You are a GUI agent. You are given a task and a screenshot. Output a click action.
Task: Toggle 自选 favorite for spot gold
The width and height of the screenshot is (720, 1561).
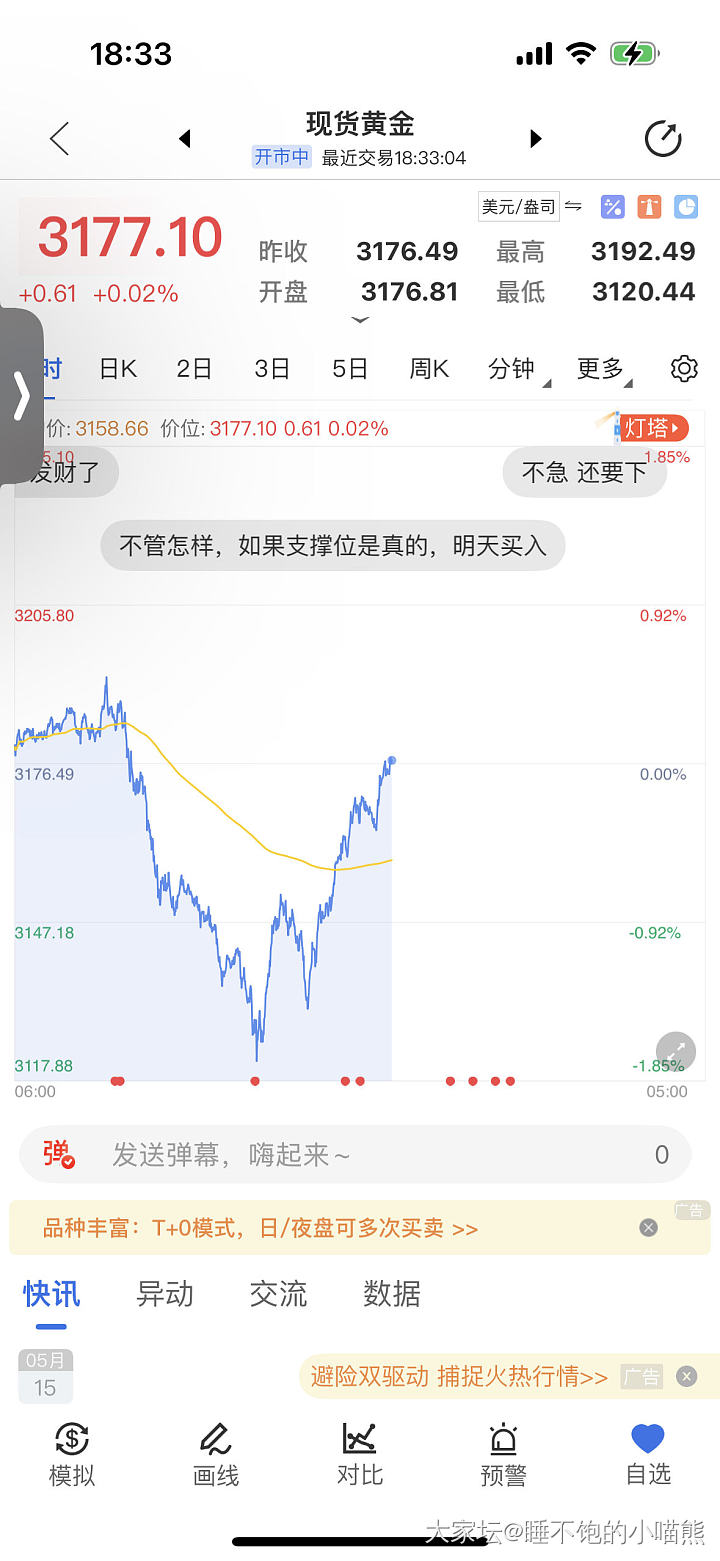point(648,1455)
